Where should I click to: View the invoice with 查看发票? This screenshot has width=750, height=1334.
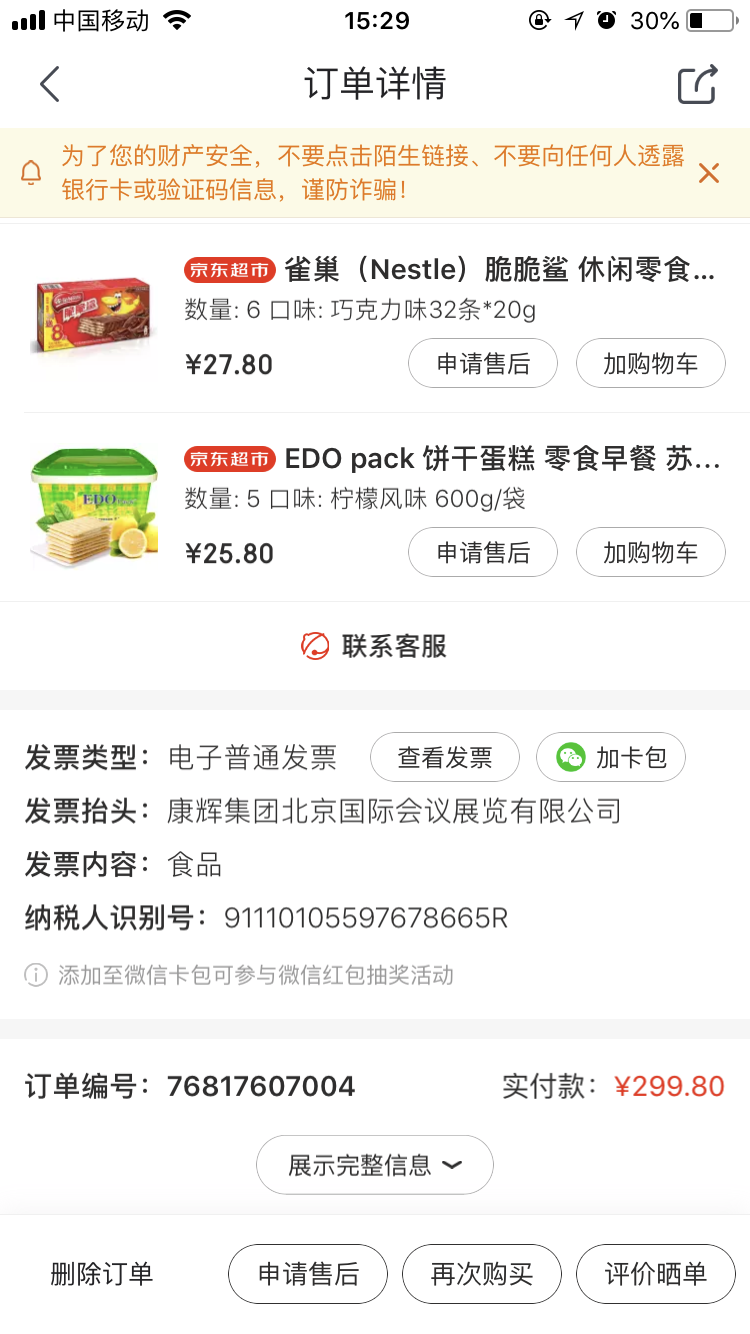tap(445, 758)
